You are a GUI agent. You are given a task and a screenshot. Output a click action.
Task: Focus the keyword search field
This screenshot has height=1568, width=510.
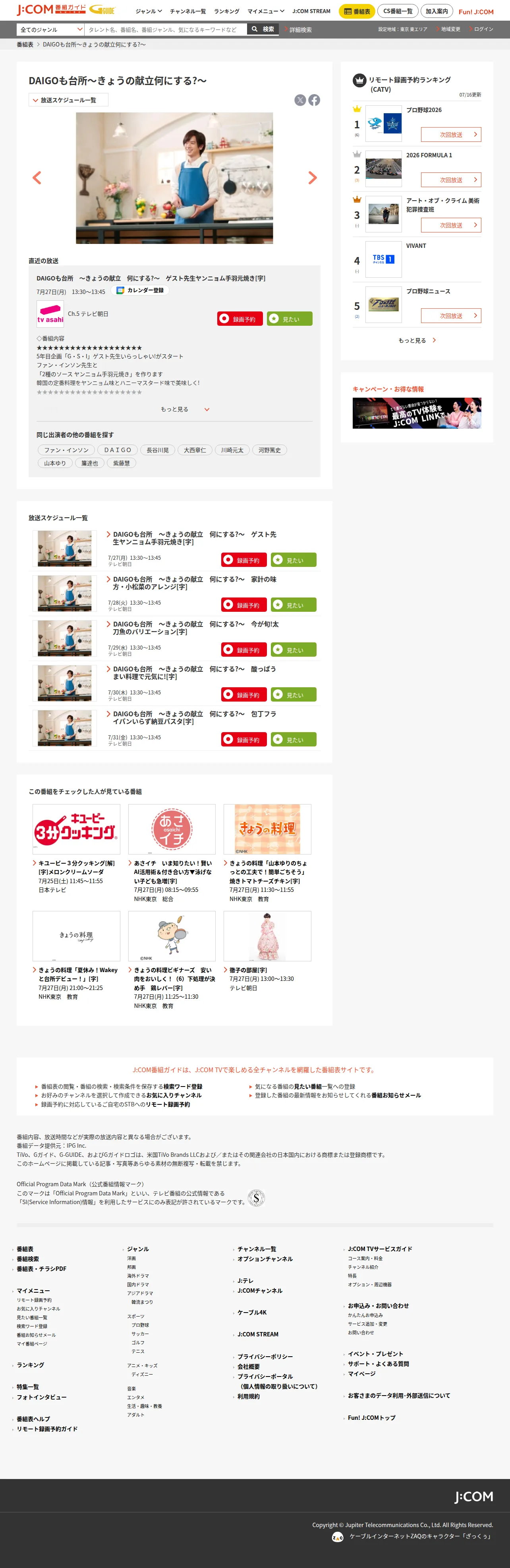click(166, 29)
